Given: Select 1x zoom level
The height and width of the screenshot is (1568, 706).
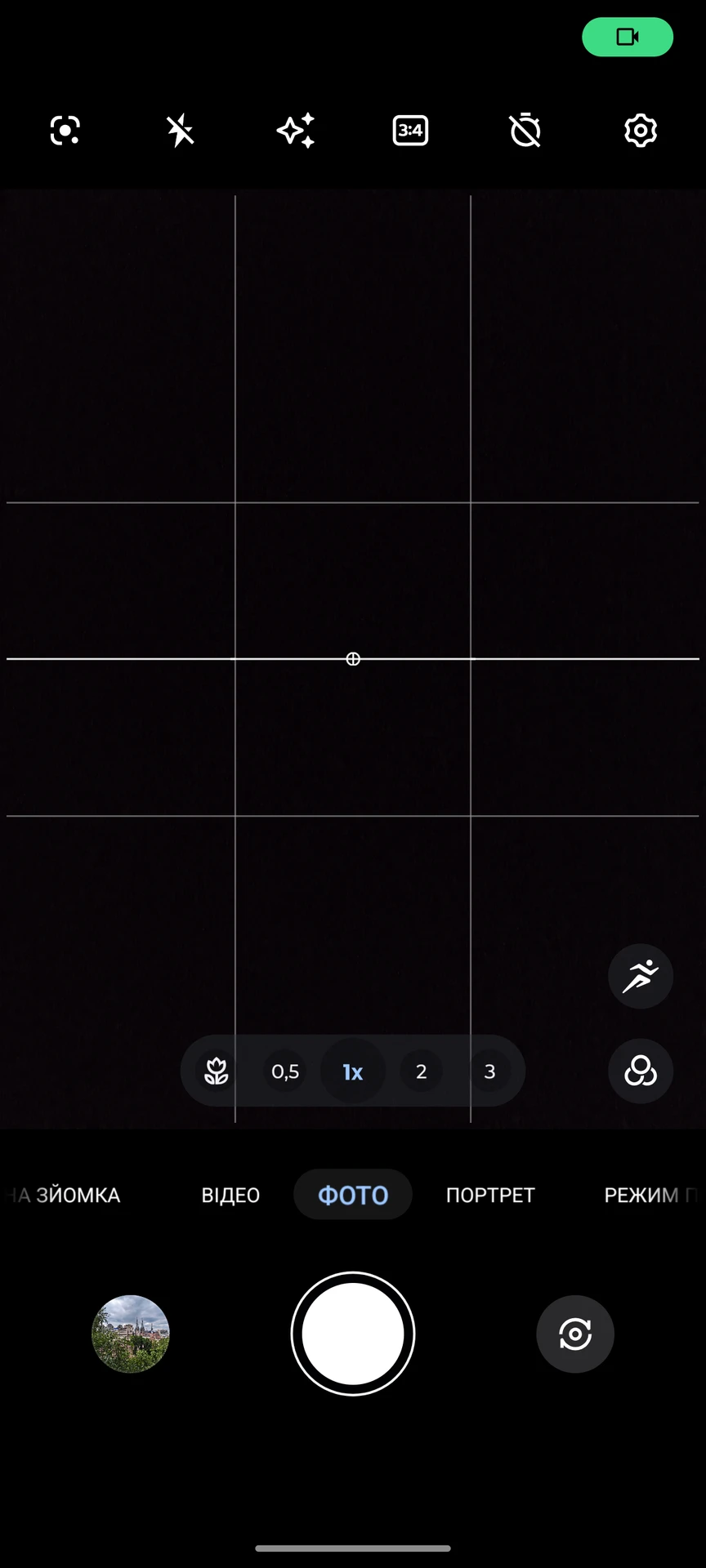Looking at the screenshot, I should (353, 1071).
